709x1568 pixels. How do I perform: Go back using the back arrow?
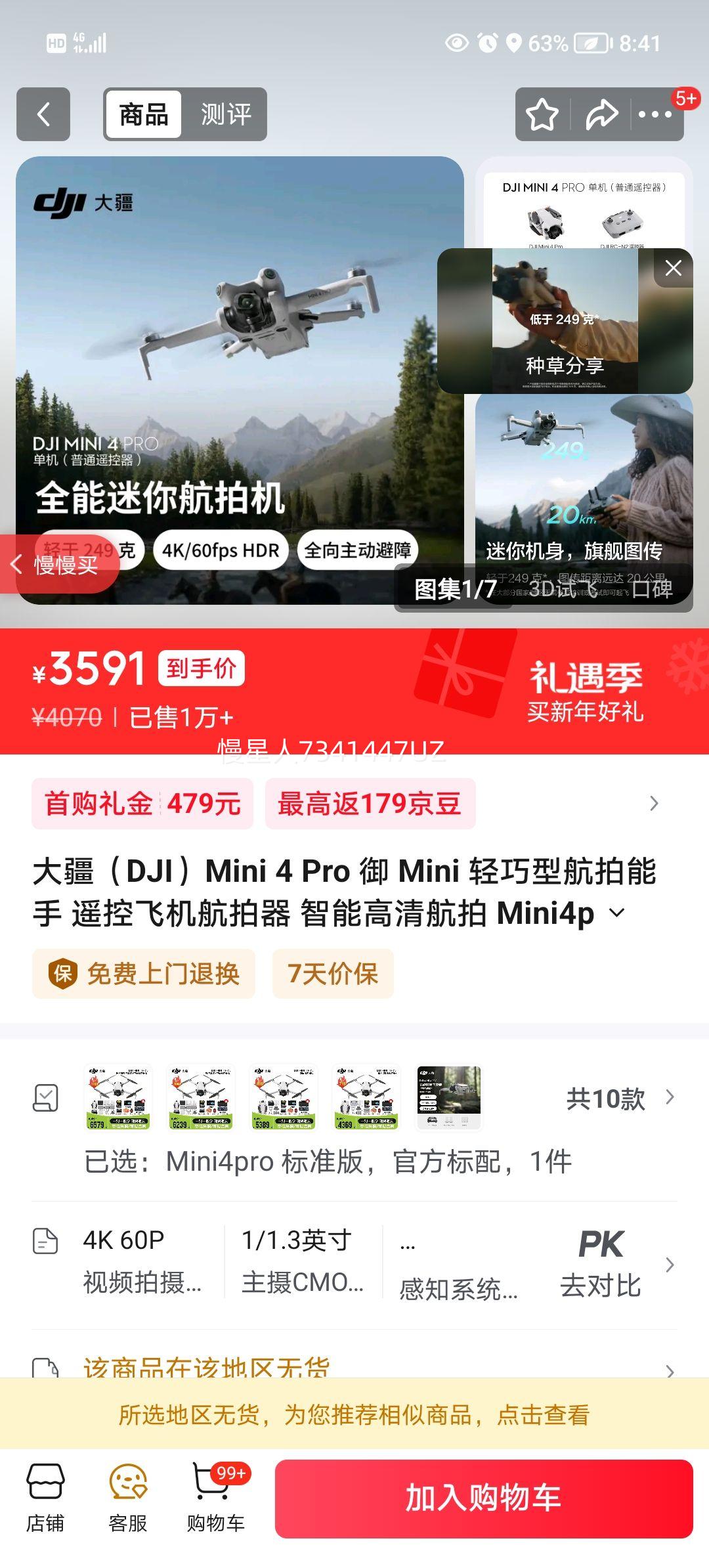pos(42,114)
